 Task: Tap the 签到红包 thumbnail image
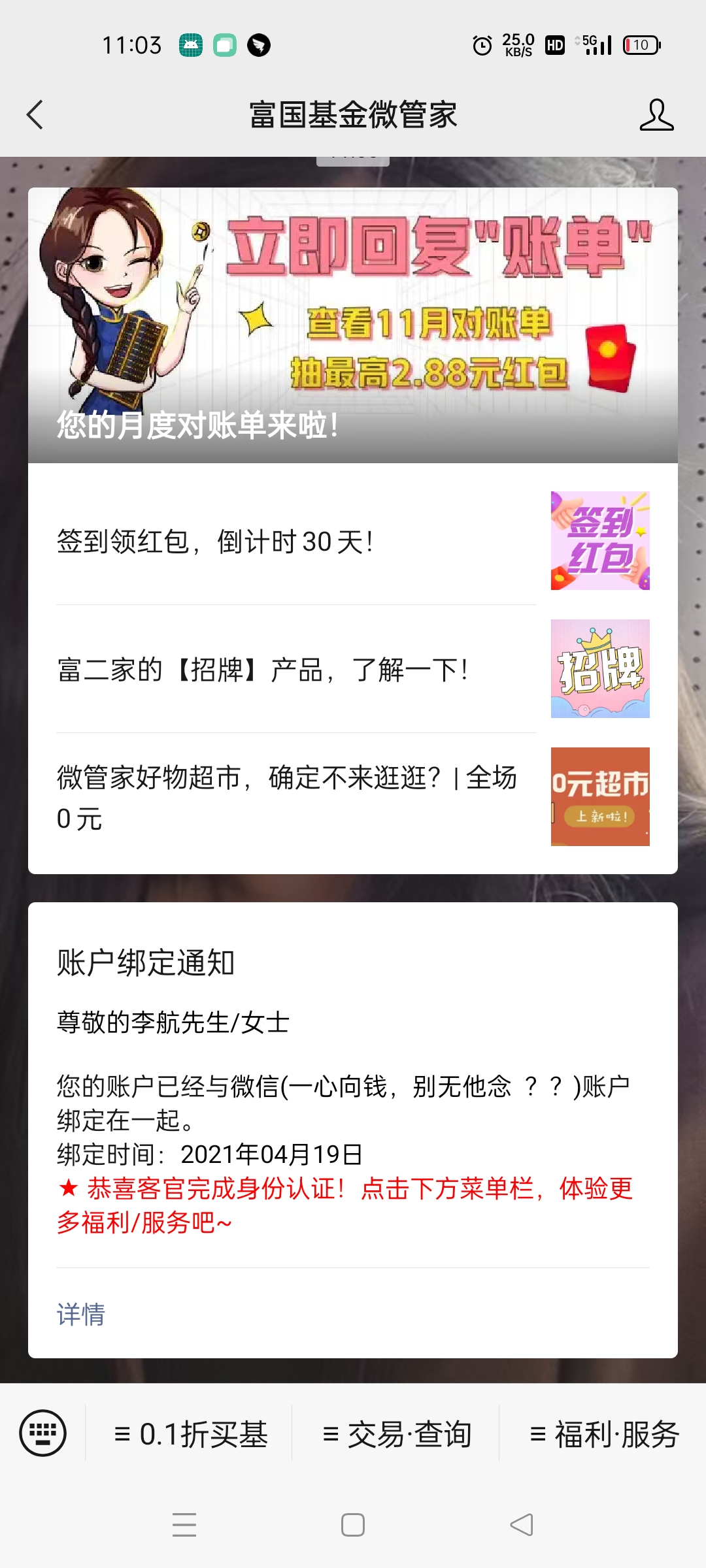pyautogui.click(x=600, y=540)
